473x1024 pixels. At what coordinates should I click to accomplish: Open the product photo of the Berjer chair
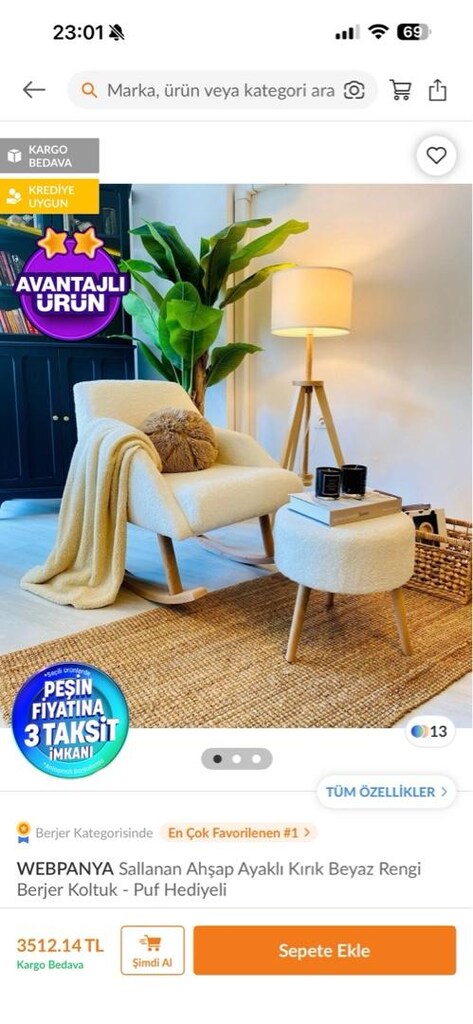tap(236, 455)
